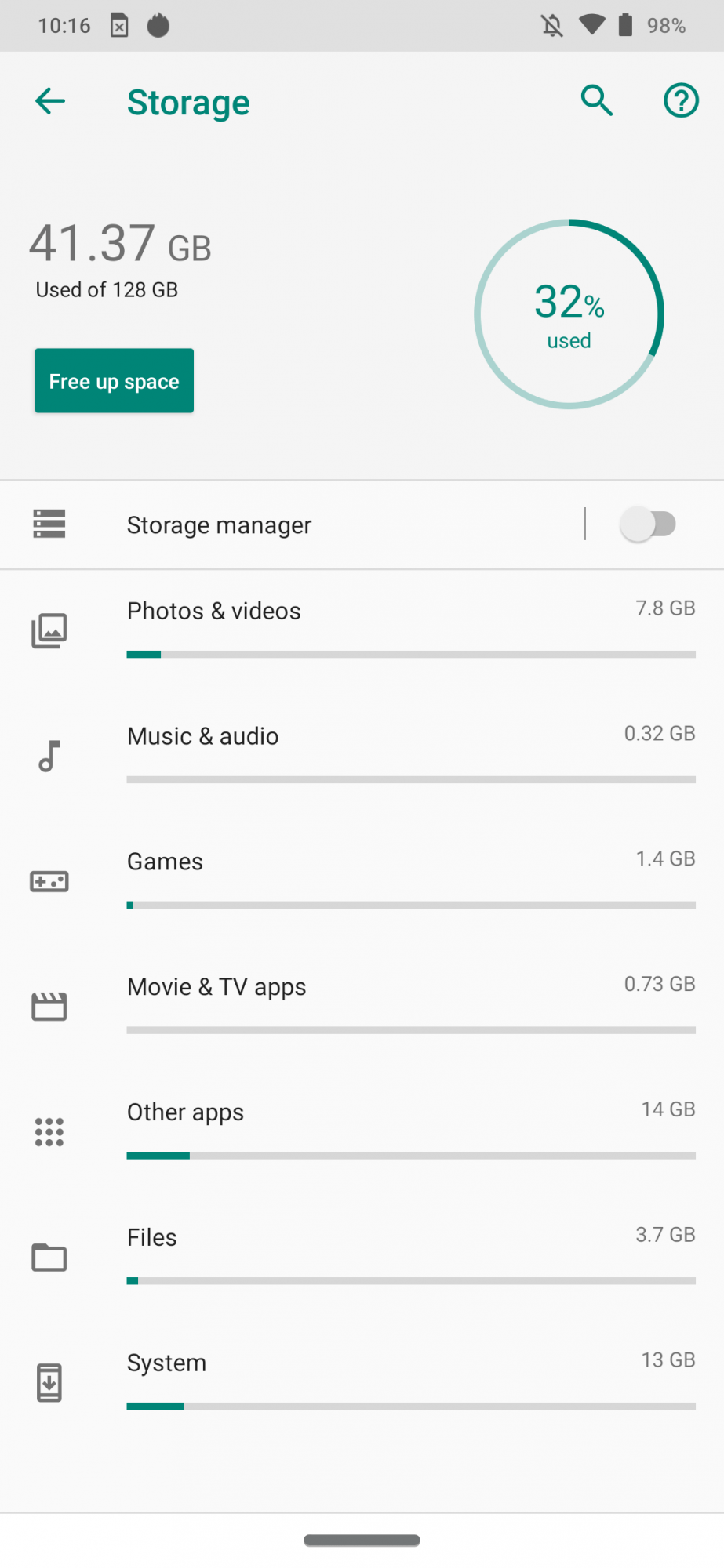
Task: Go back from Storage settings
Action: point(50,101)
